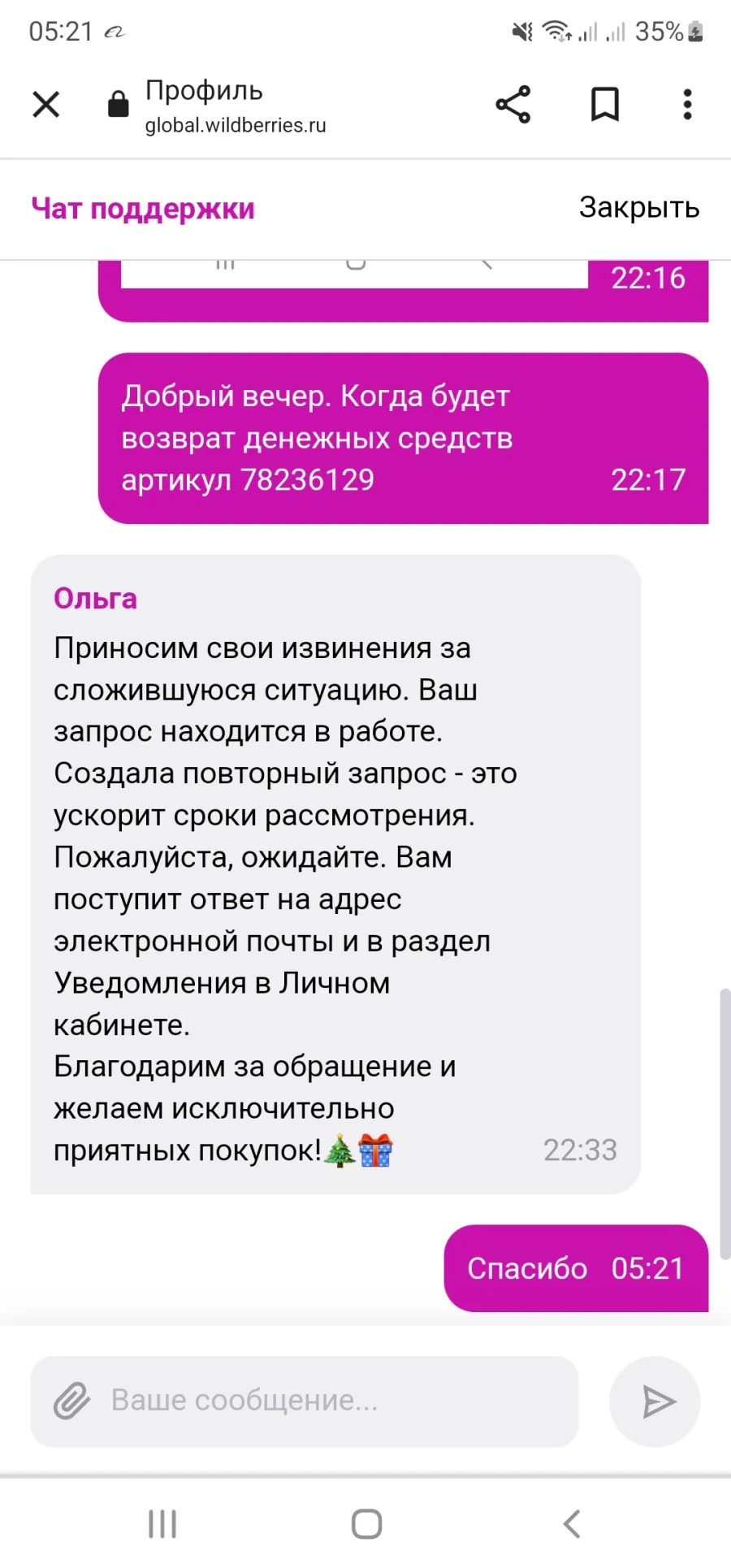The width and height of the screenshot is (731, 1568).
Task: Open recent apps from navigation bar
Action: [x=162, y=1524]
